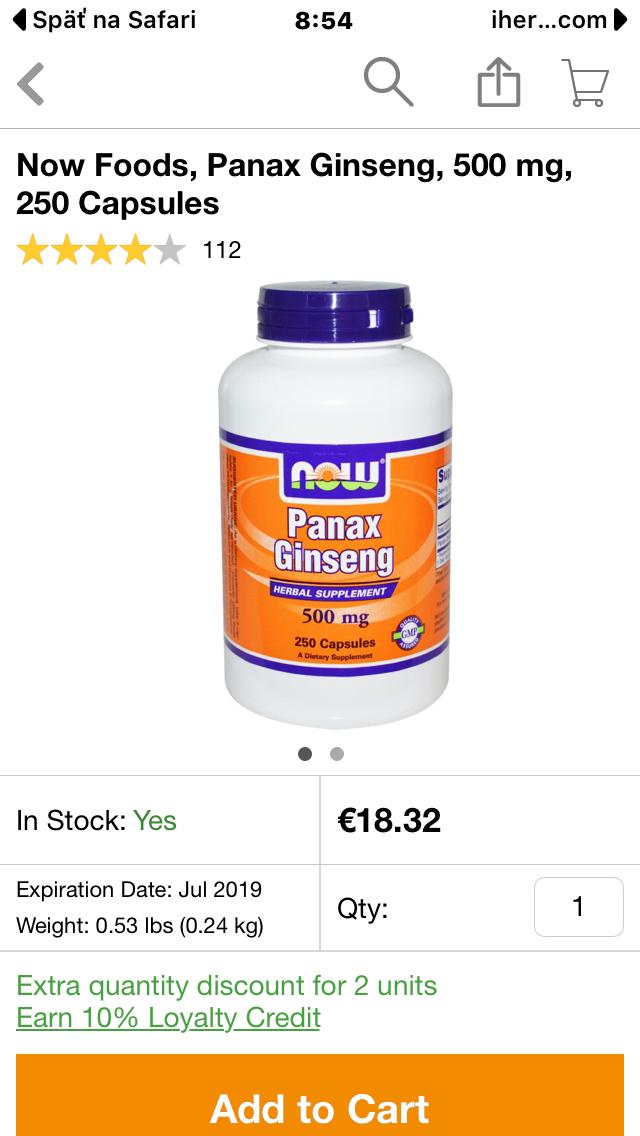Enlarge the Panax Ginseng bottle image
Viewport: 640px width, 1136px height.
pos(334,505)
